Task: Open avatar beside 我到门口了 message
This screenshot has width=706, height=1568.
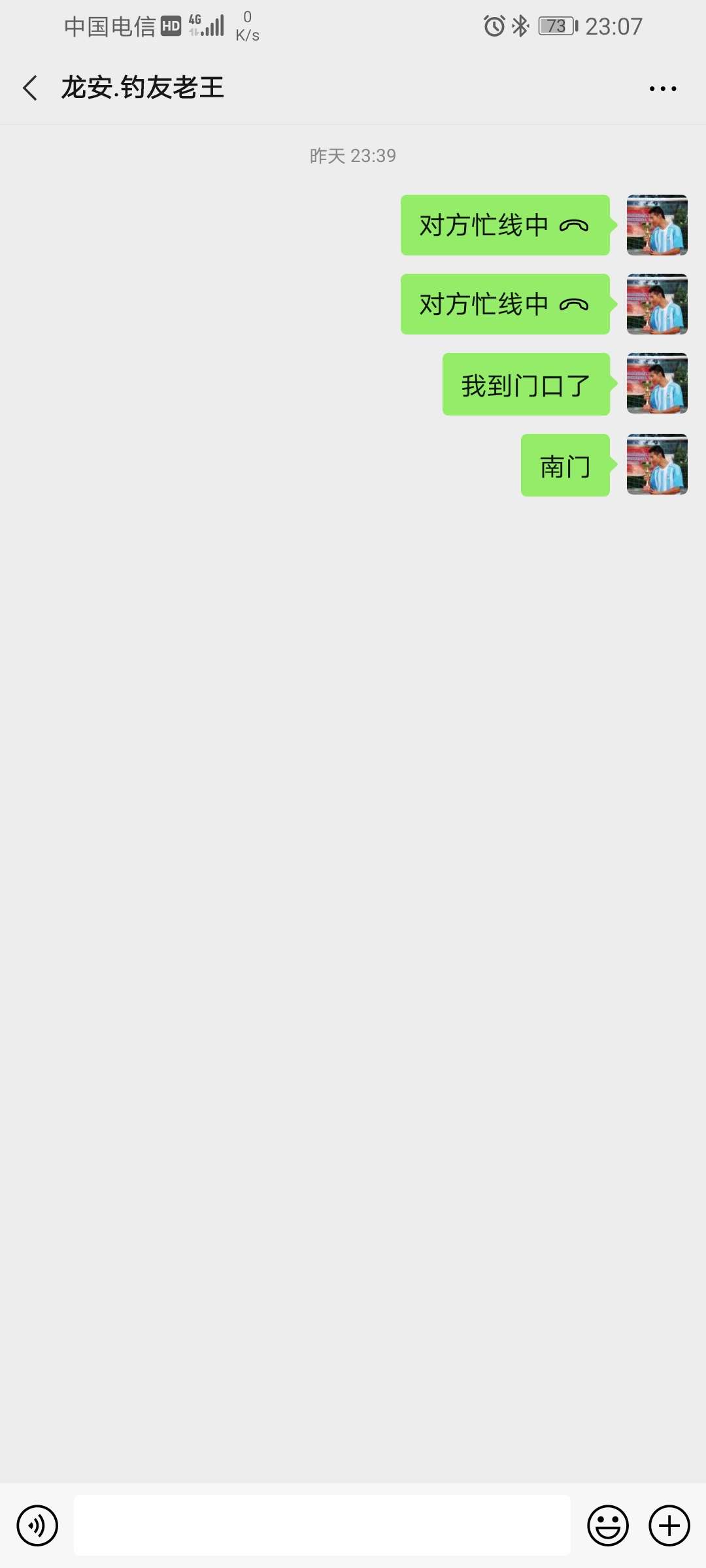Action: (656, 384)
